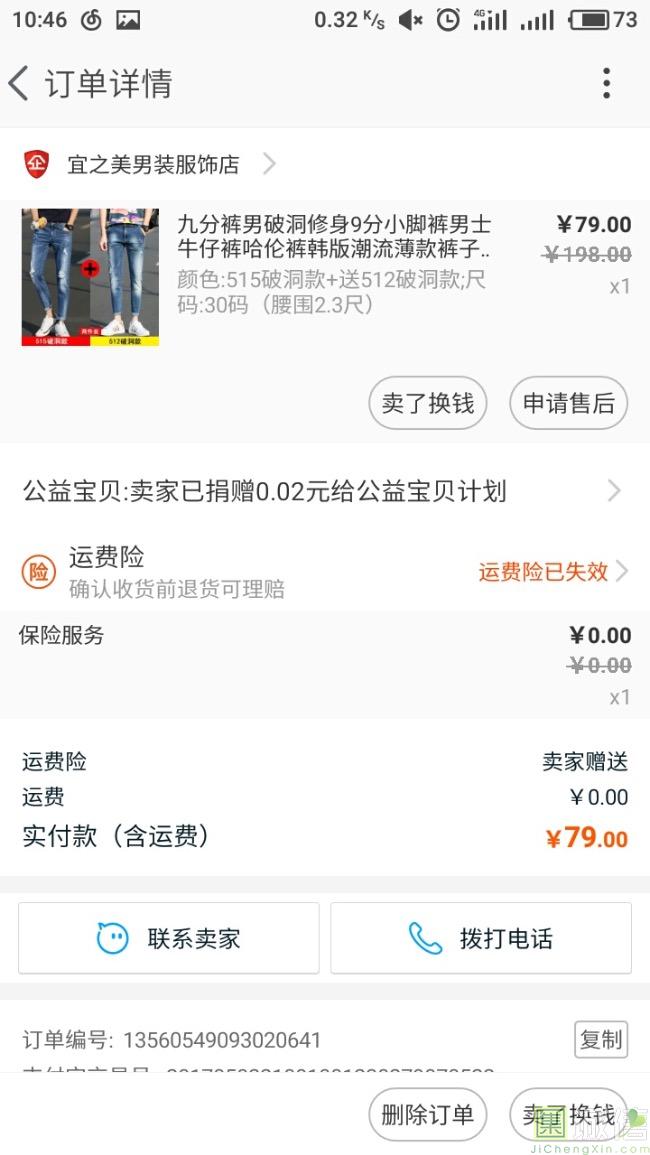The width and height of the screenshot is (650, 1155).
Task: Tap 卖了换钱 in the bottom bar
Action: (x=568, y=1115)
